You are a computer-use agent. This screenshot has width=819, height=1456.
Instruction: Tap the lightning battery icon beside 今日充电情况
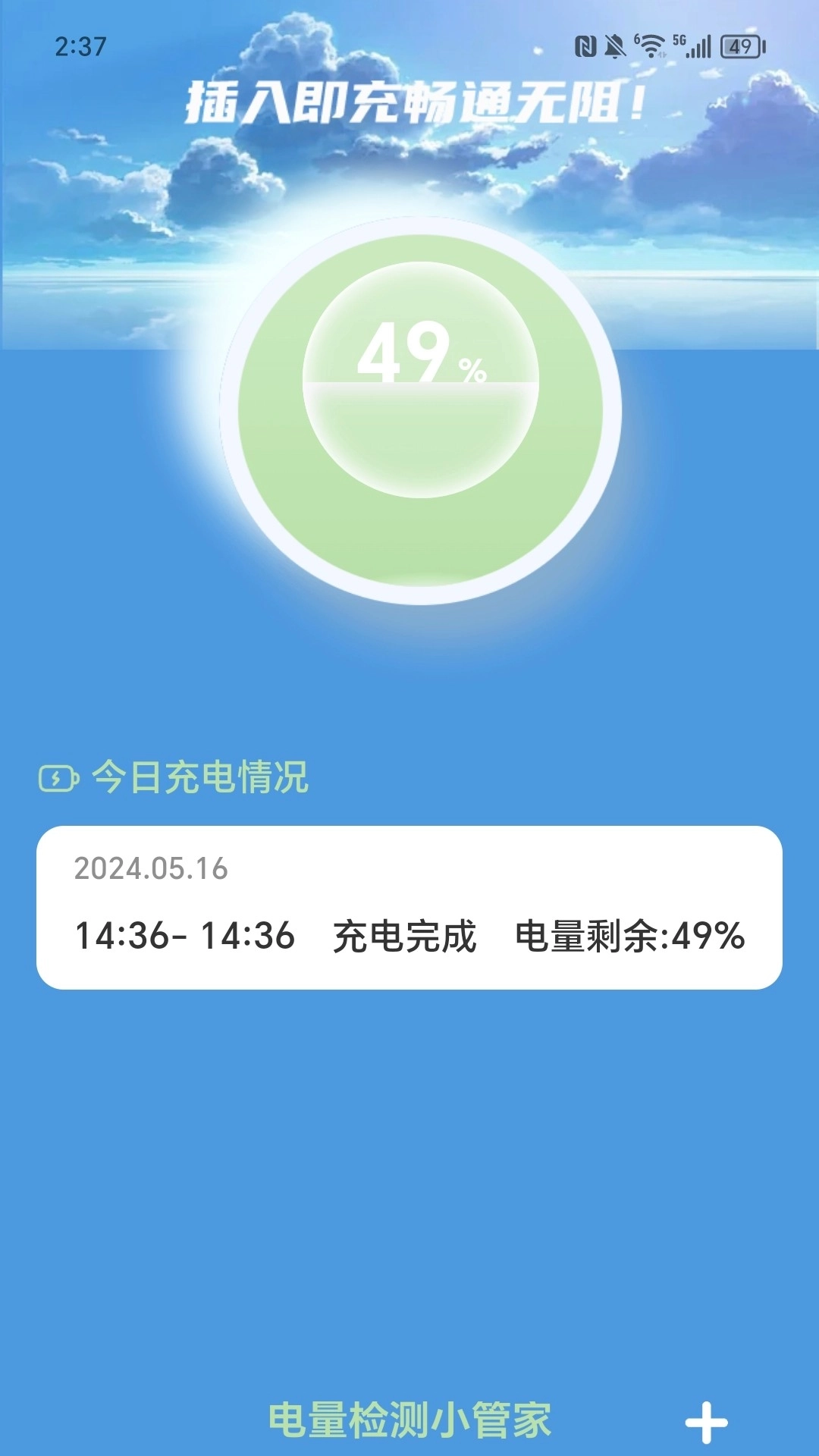pyautogui.click(x=59, y=777)
